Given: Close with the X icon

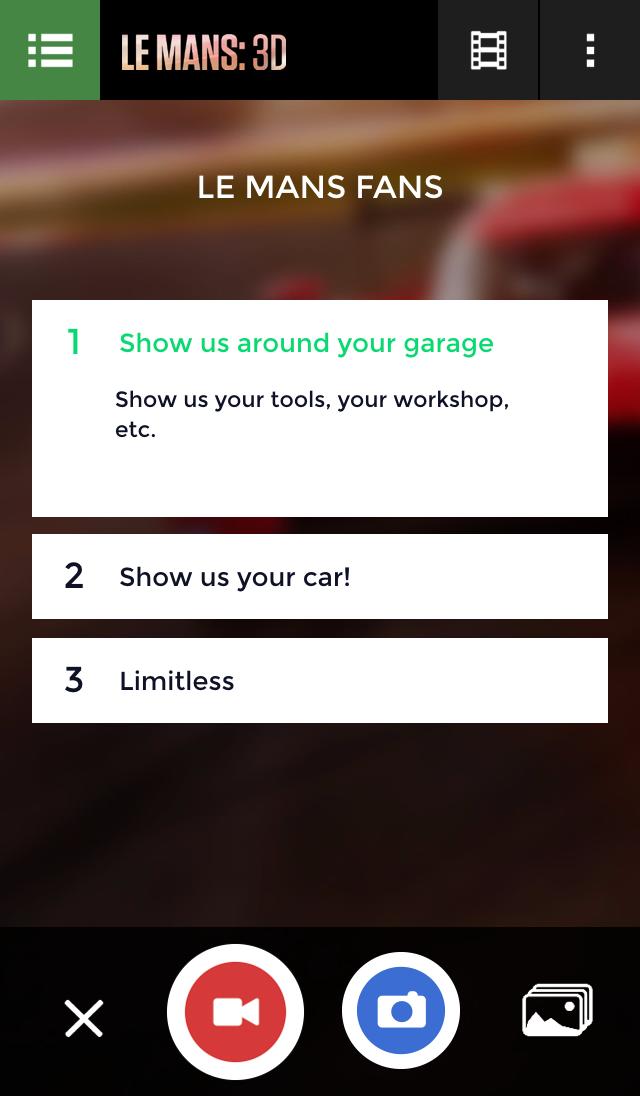Looking at the screenshot, I should [84, 1018].
